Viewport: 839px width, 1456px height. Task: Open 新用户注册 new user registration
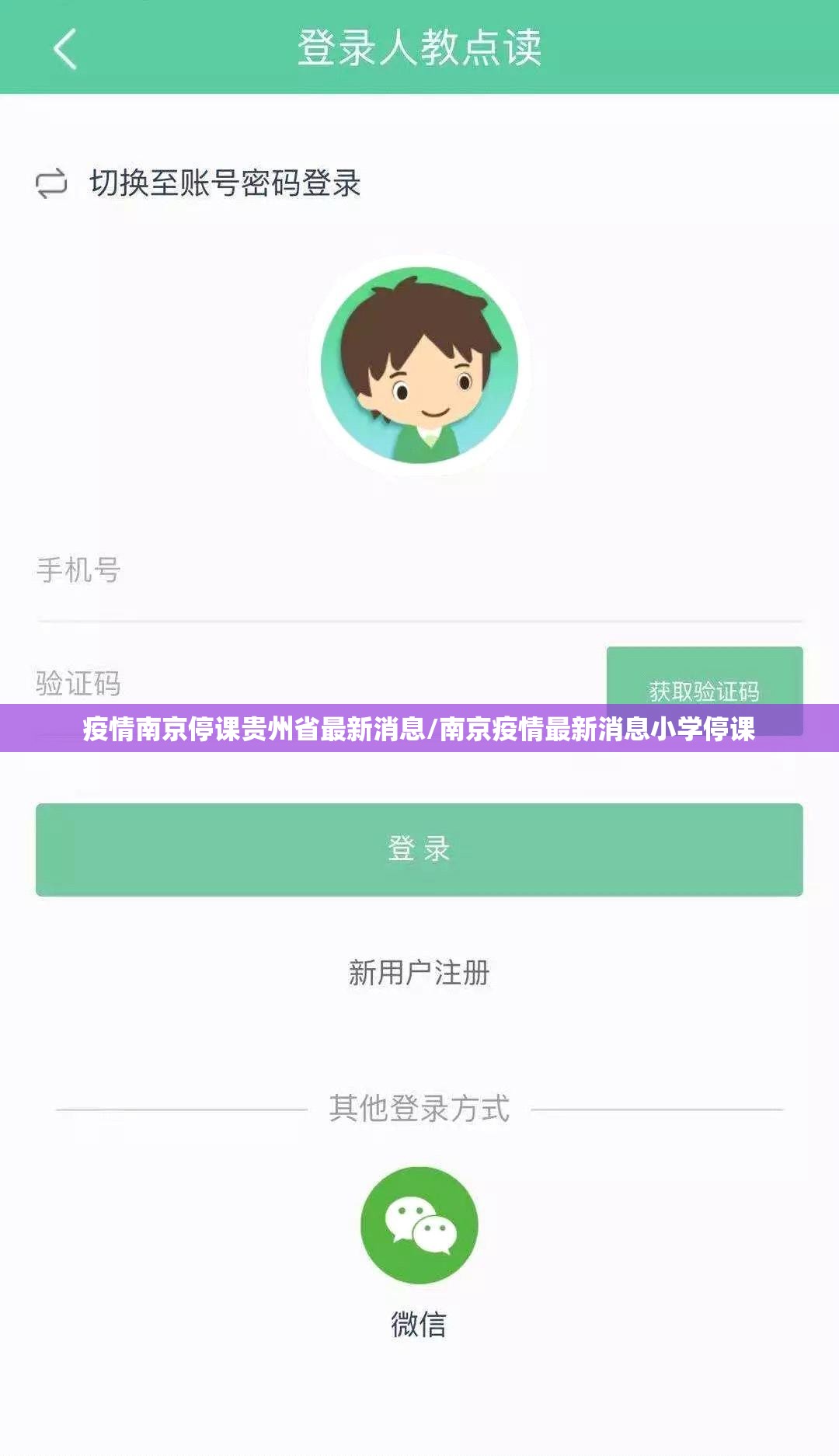tap(419, 973)
